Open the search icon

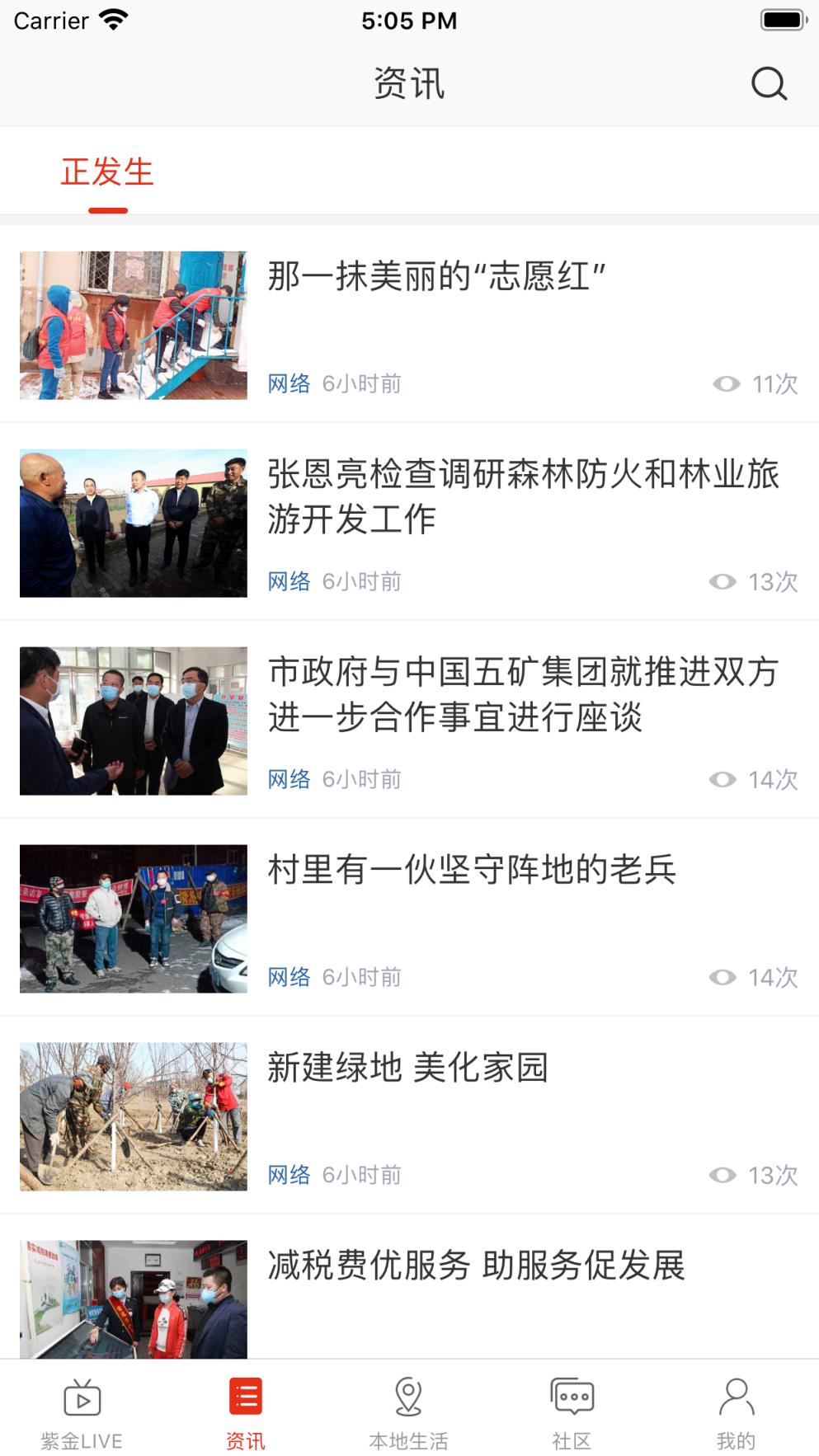point(769,83)
